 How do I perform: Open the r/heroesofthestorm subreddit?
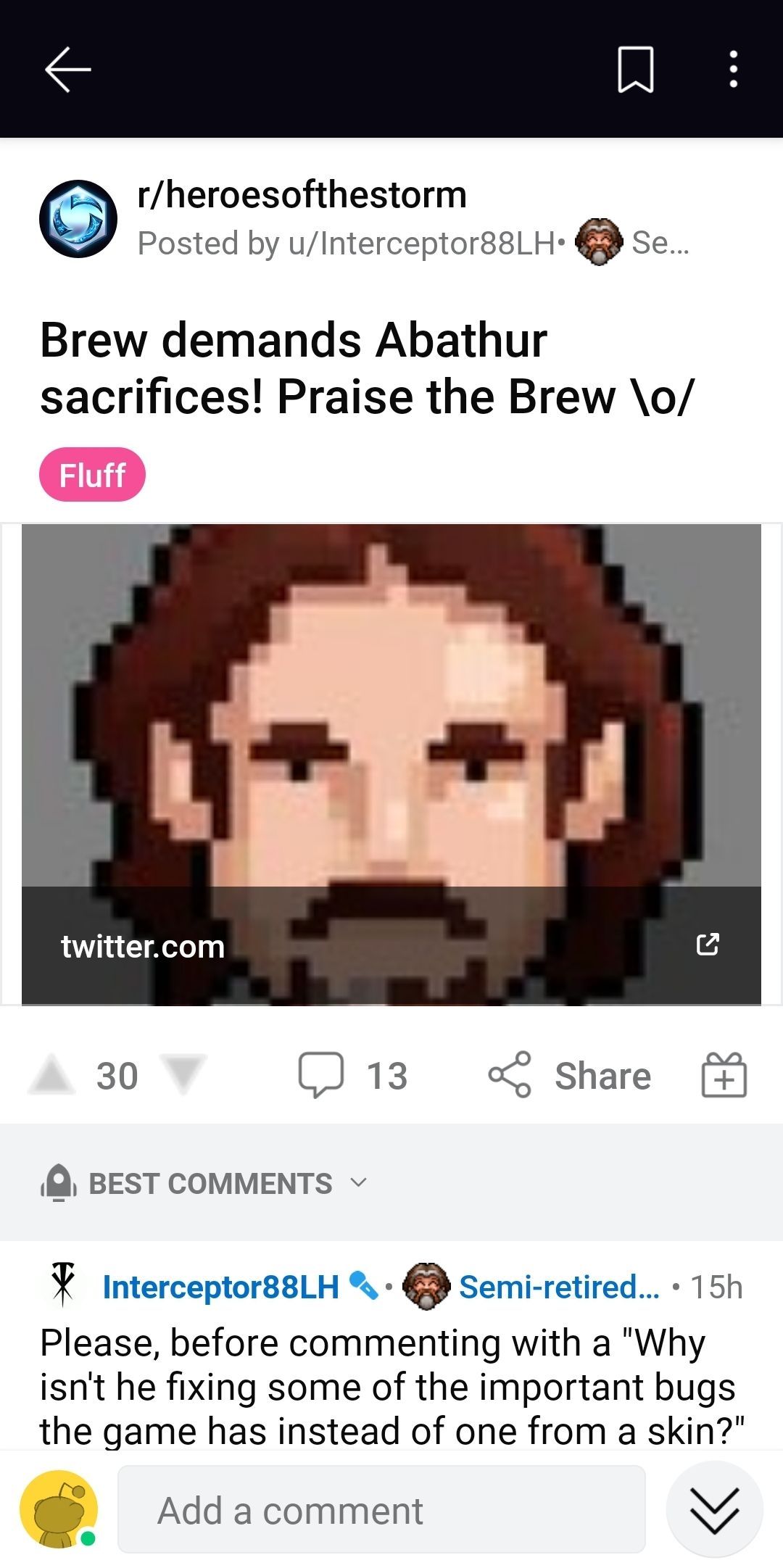302,195
